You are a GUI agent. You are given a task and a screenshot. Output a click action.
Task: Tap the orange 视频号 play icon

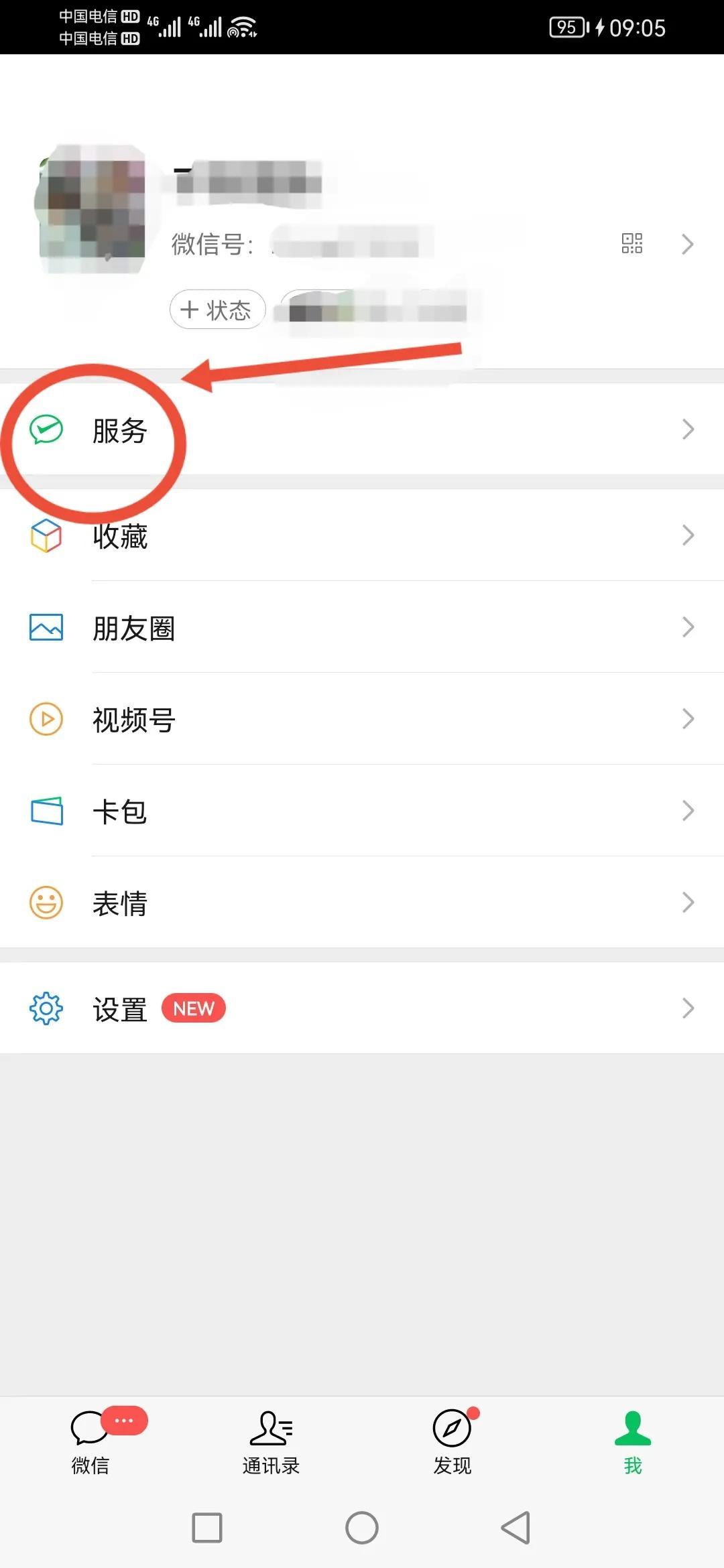click(x=44, y=720)
